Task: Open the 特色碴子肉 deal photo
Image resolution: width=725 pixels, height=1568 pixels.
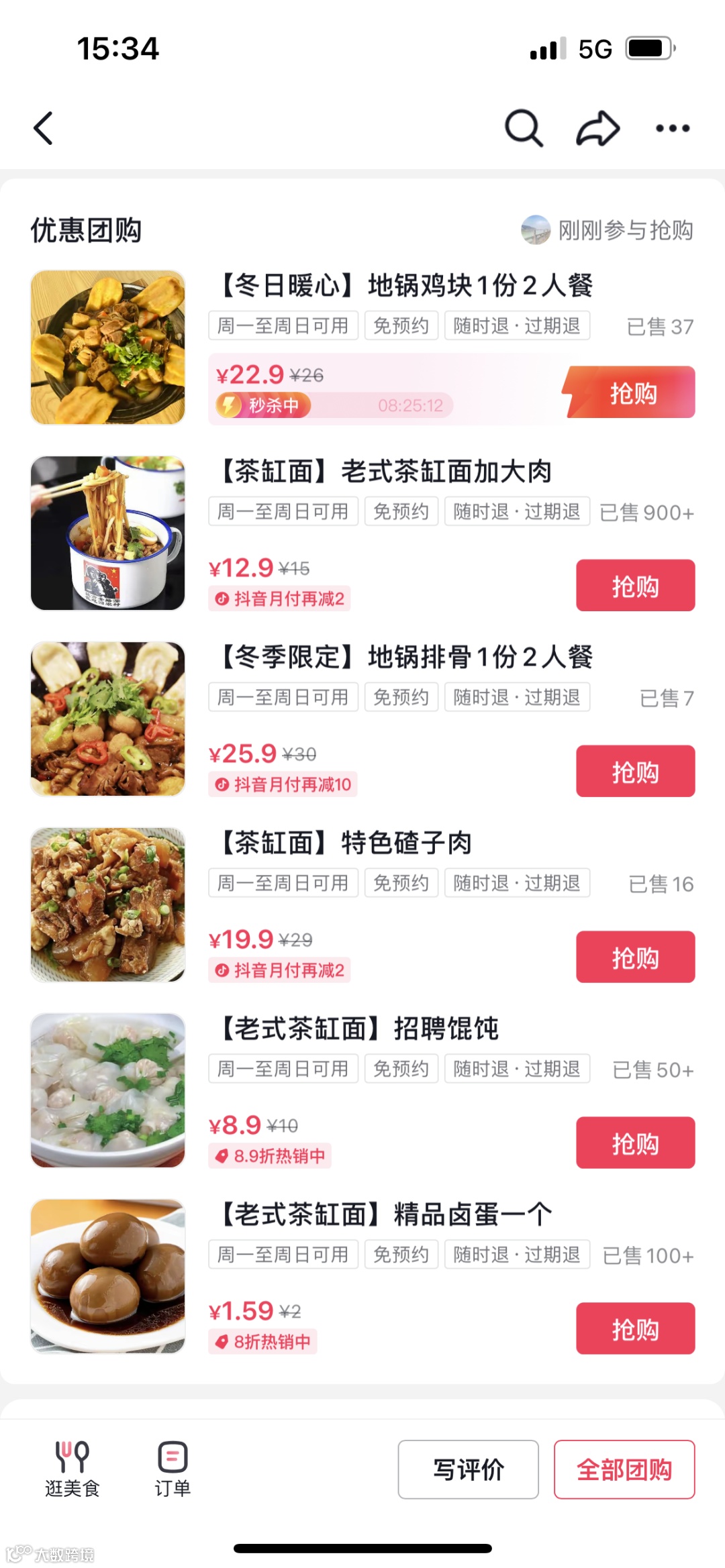Action: [x=108, y=905]
